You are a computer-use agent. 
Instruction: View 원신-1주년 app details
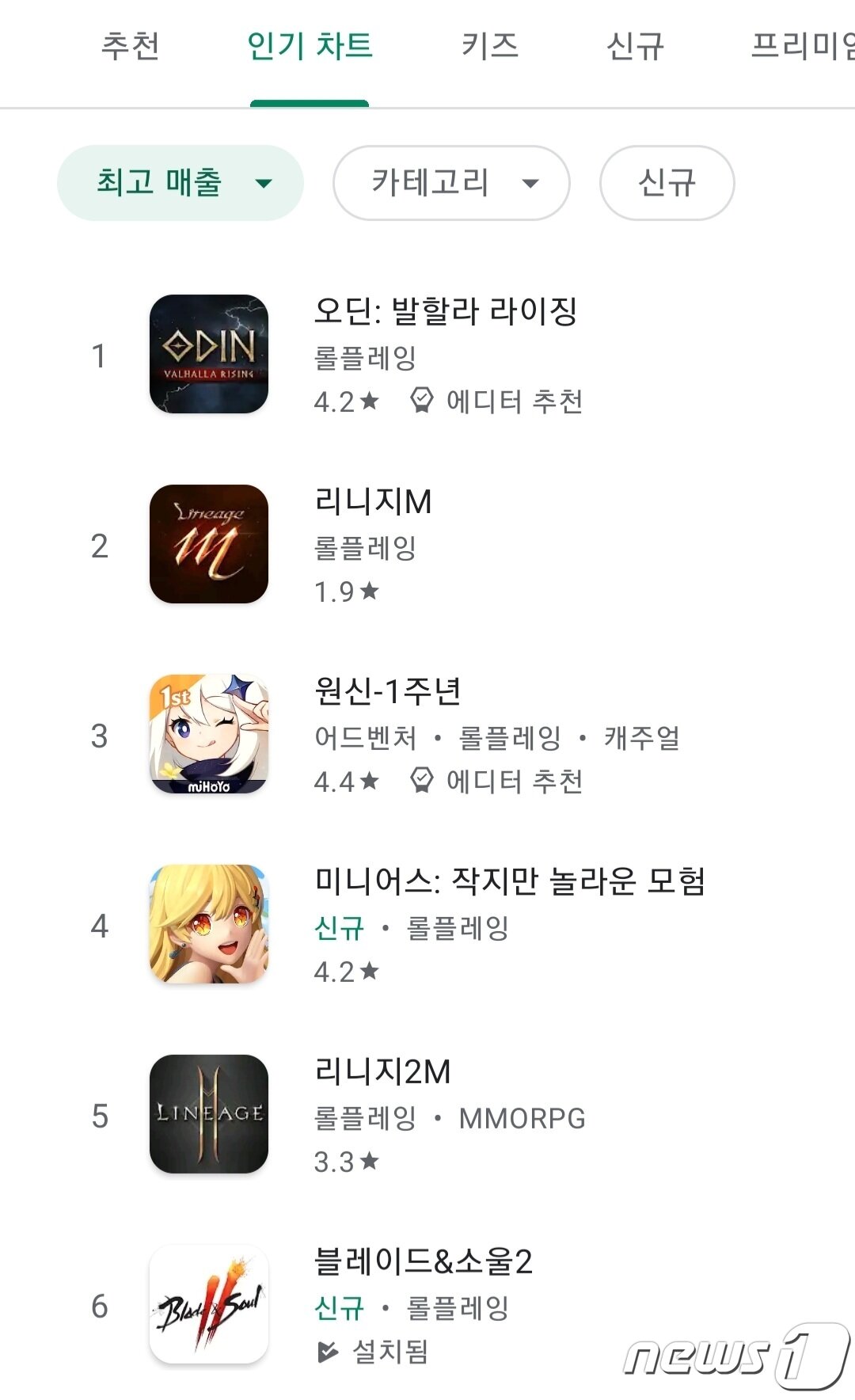(387, 691)
